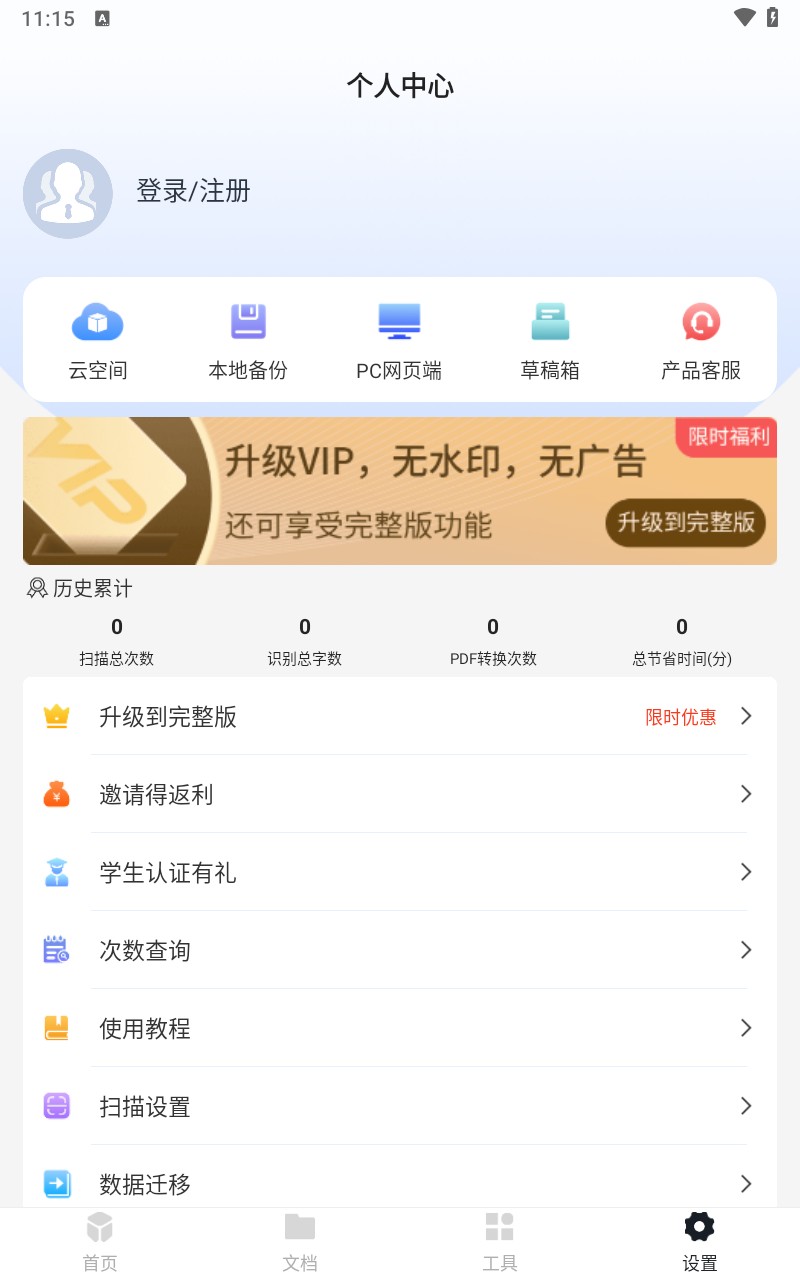Screen dimensions: 800x1280
Task: Tap the 数据迁移 data migration icon
Action: click(x=57, y=1184)
